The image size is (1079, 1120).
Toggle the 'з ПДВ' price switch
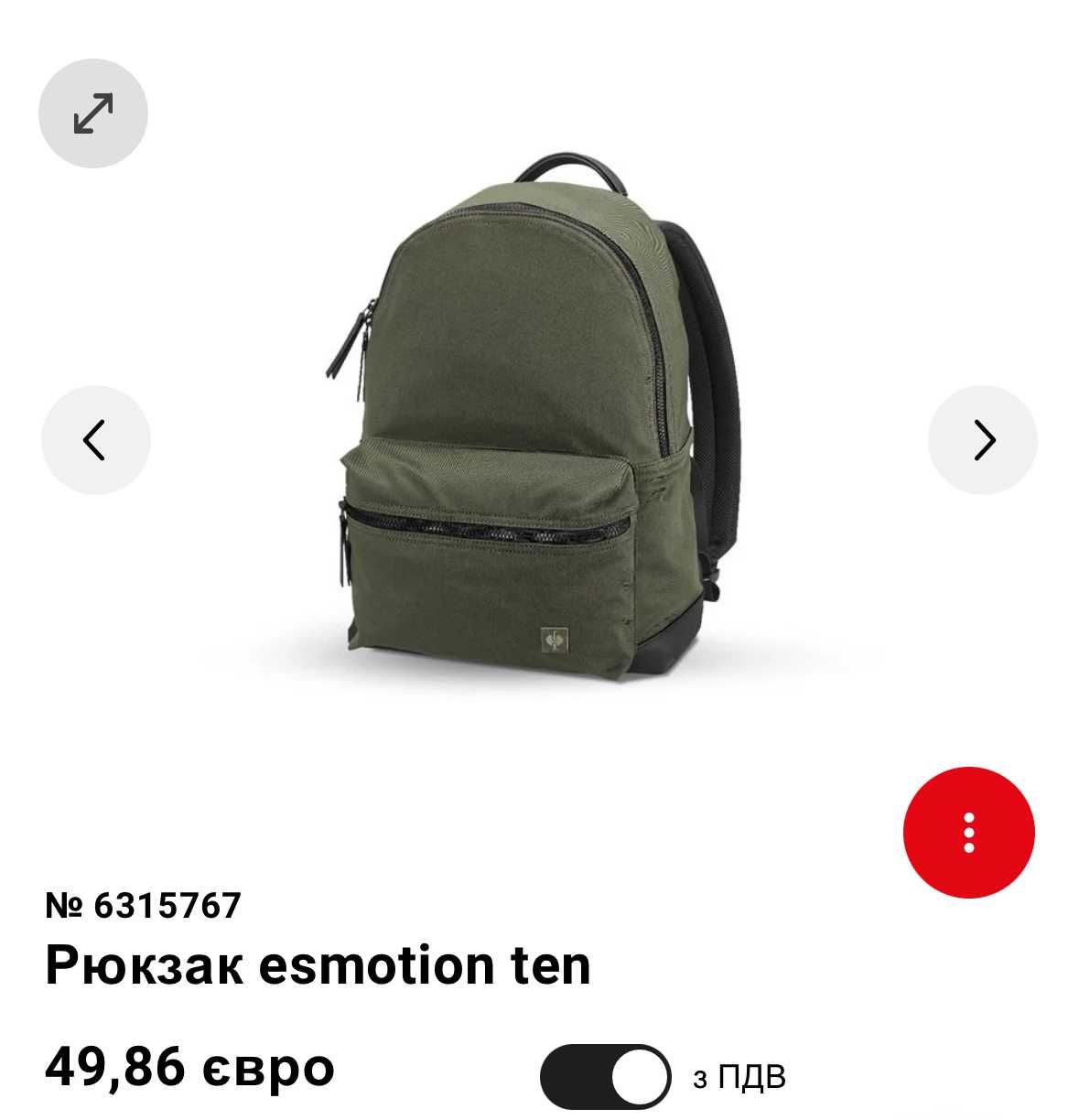coord(605,1076)
